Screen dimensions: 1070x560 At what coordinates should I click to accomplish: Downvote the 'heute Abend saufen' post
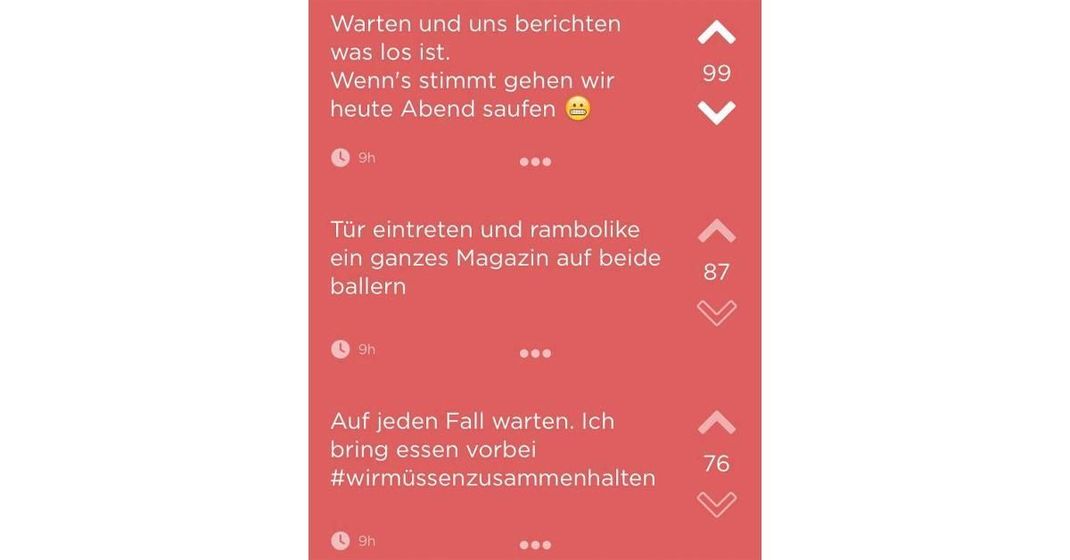pyautogui.click(x=716, y=112)
